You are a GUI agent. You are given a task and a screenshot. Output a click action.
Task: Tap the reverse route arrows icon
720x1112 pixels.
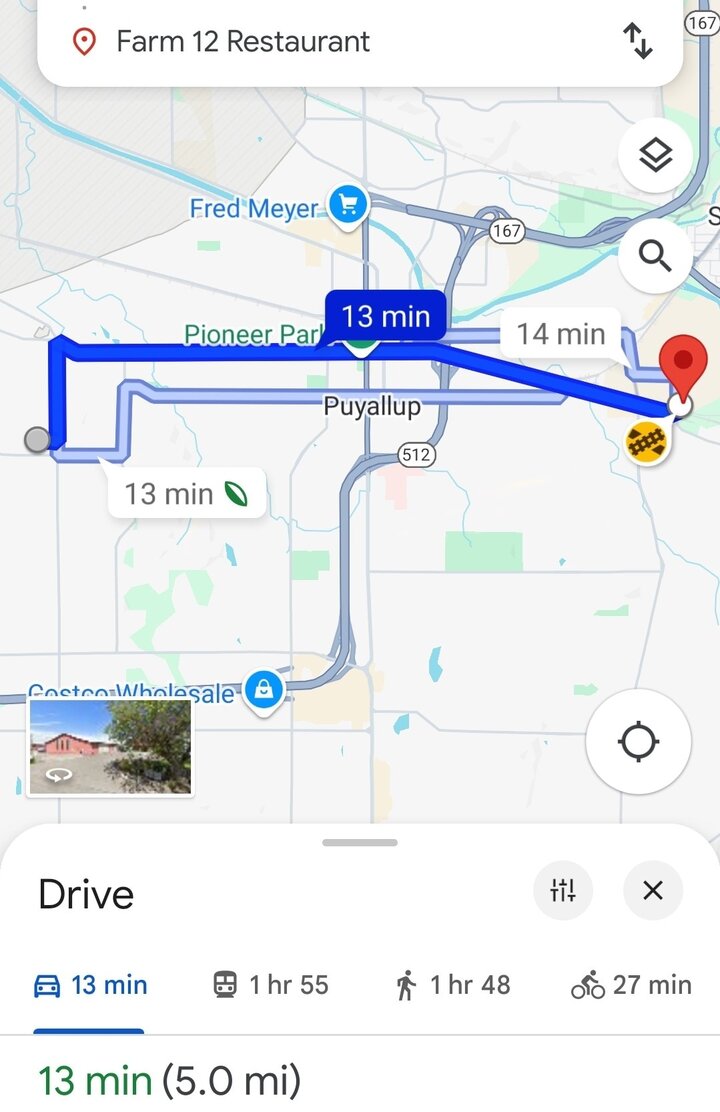click(x=637, y=42)
